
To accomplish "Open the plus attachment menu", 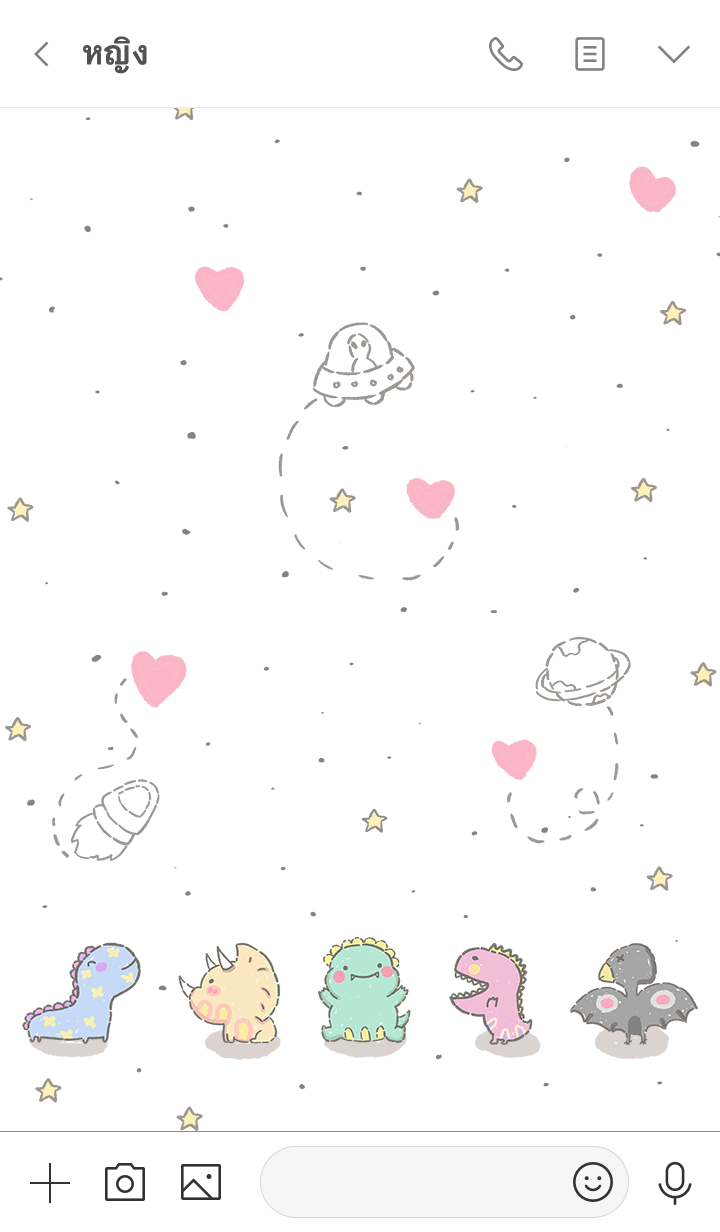I will 50,1183.
